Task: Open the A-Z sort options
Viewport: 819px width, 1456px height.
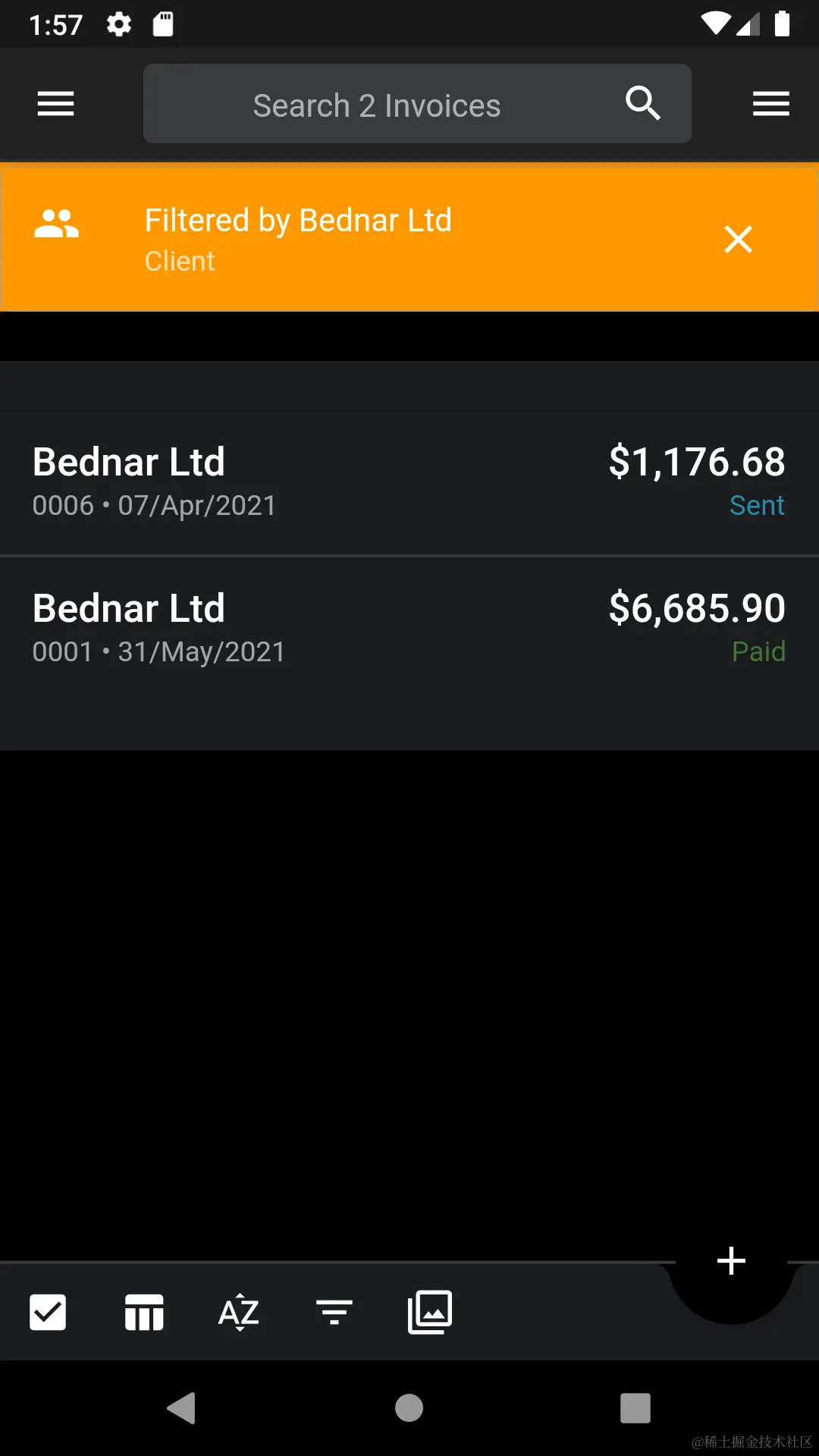Action: (239, 1312)
